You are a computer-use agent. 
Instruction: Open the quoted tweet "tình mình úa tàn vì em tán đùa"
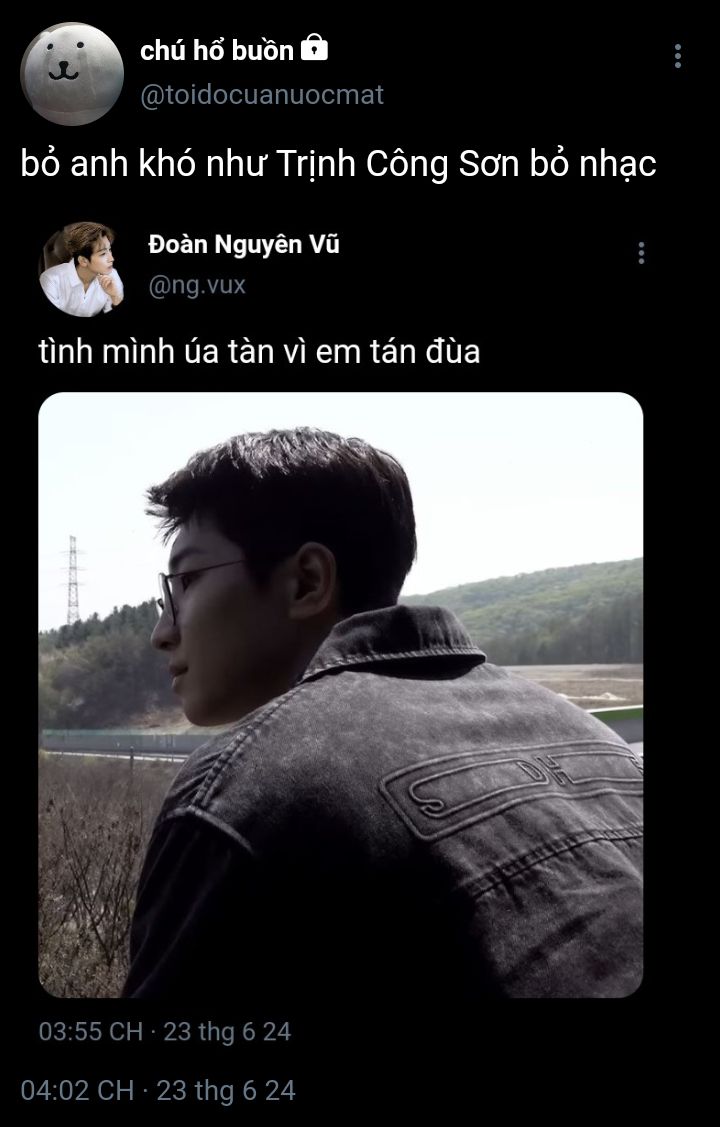coord(260,352)
